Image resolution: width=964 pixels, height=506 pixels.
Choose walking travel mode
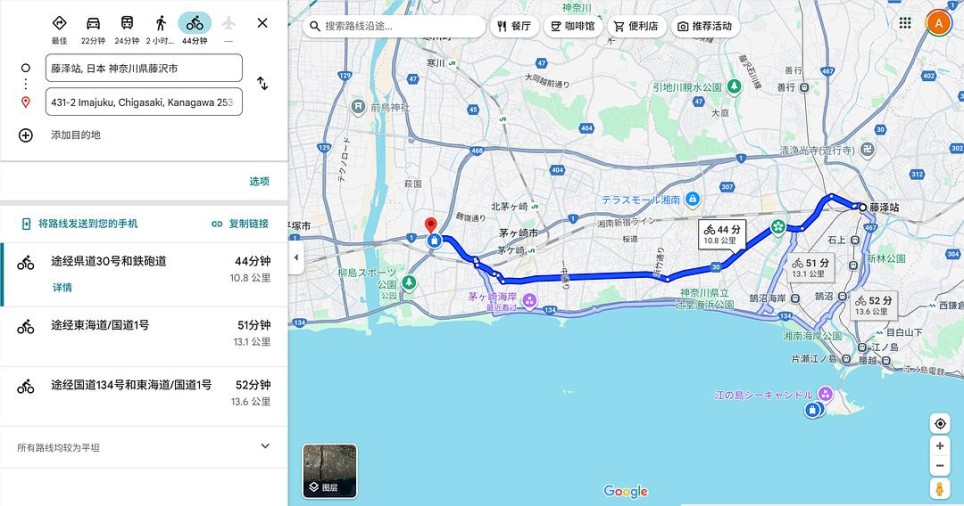[x=161, y=28]
